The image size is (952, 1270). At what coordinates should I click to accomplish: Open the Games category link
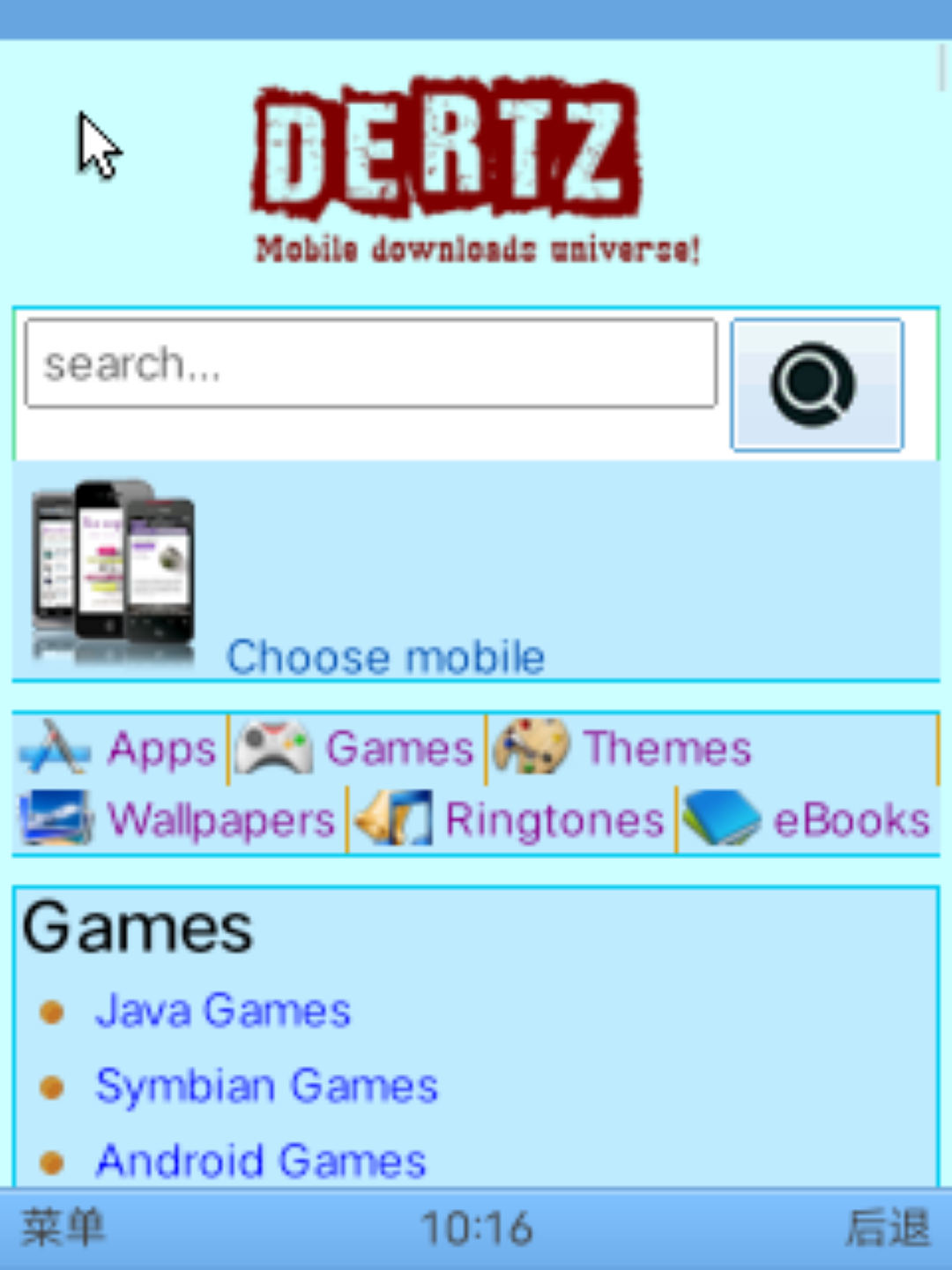click(x=399, y=749)
